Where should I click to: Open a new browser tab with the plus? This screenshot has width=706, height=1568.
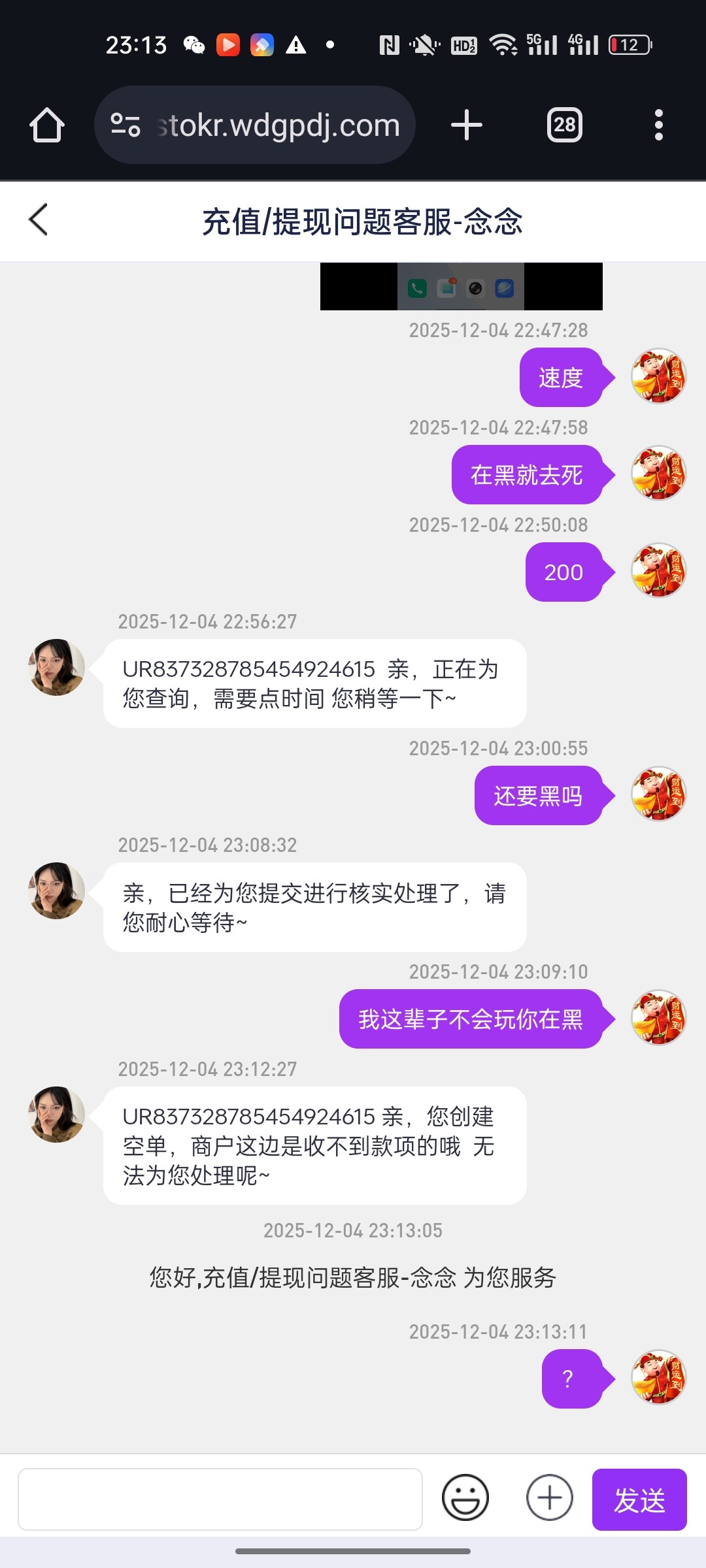[x=465, y=124]
